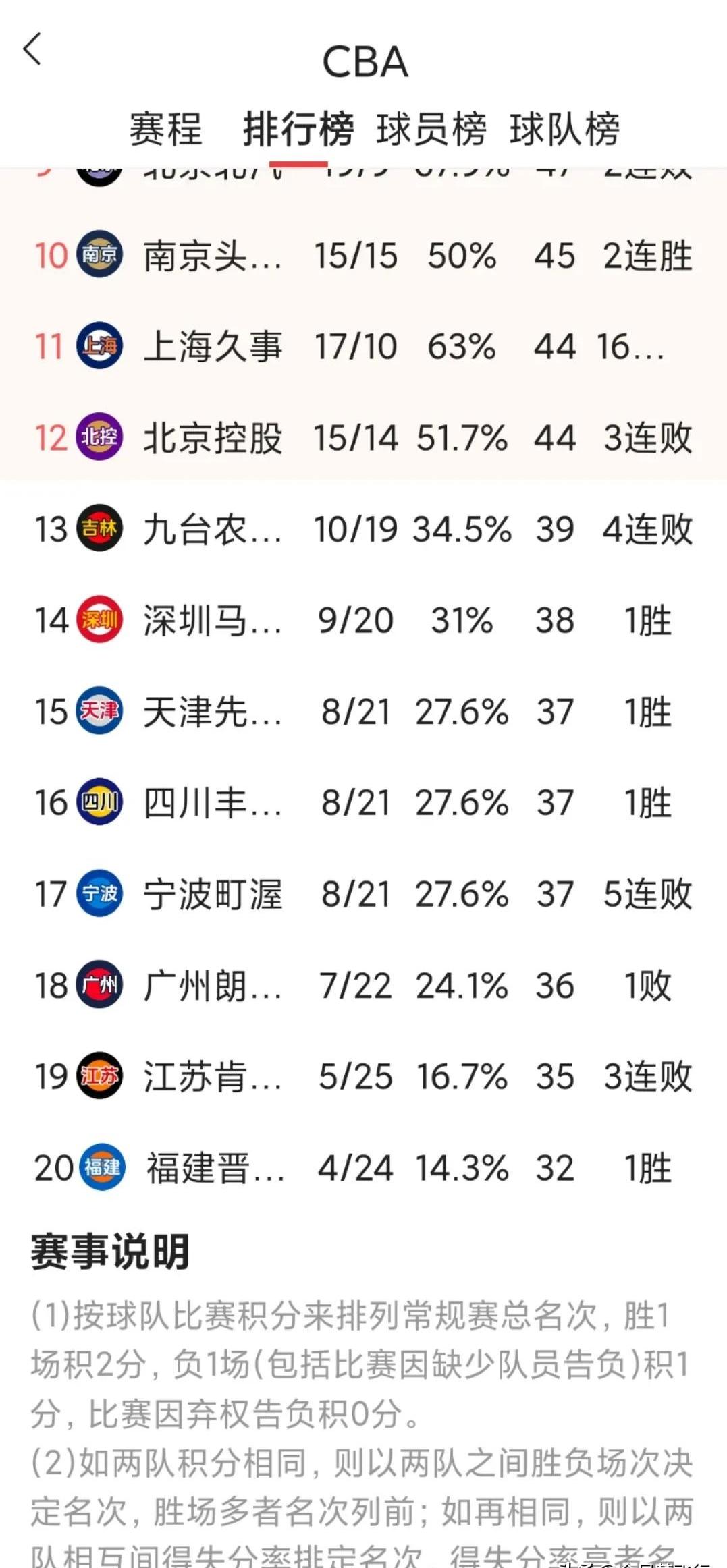Open the 江苏肯… team row

[363, 1076]
